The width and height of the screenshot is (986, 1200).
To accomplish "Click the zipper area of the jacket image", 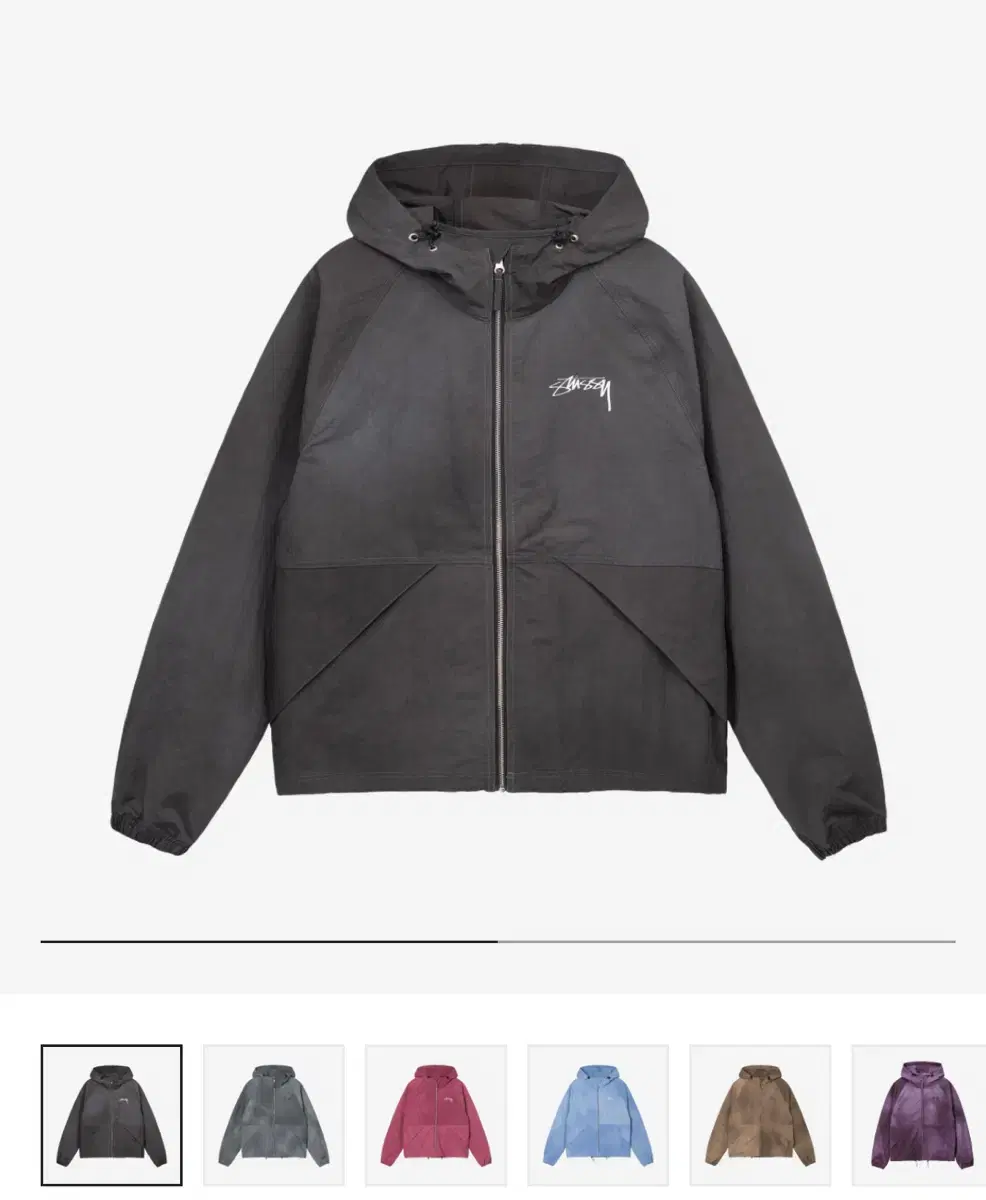I will coord(500,550).
